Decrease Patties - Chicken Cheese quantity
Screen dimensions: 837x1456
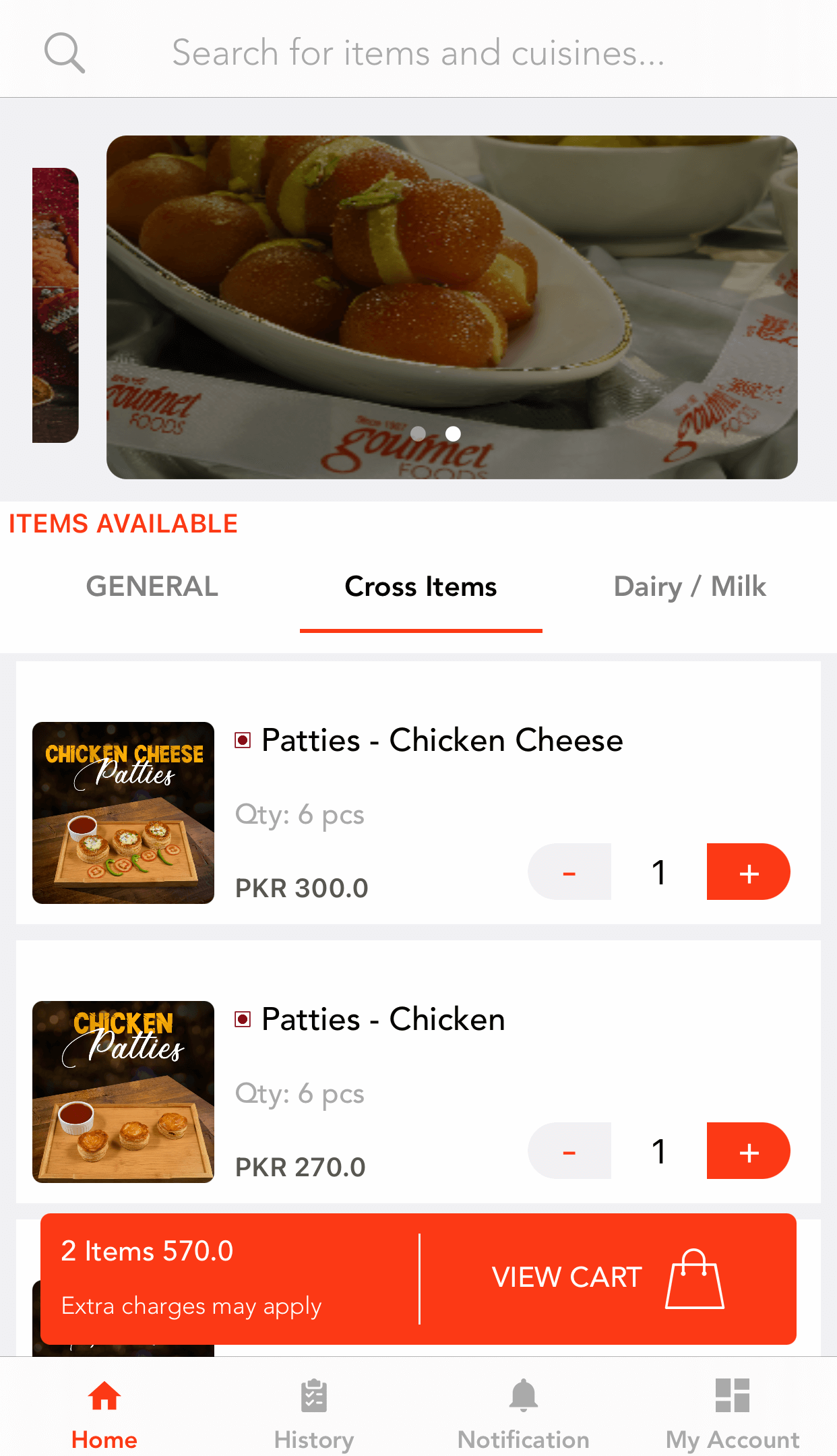(569, 872)
